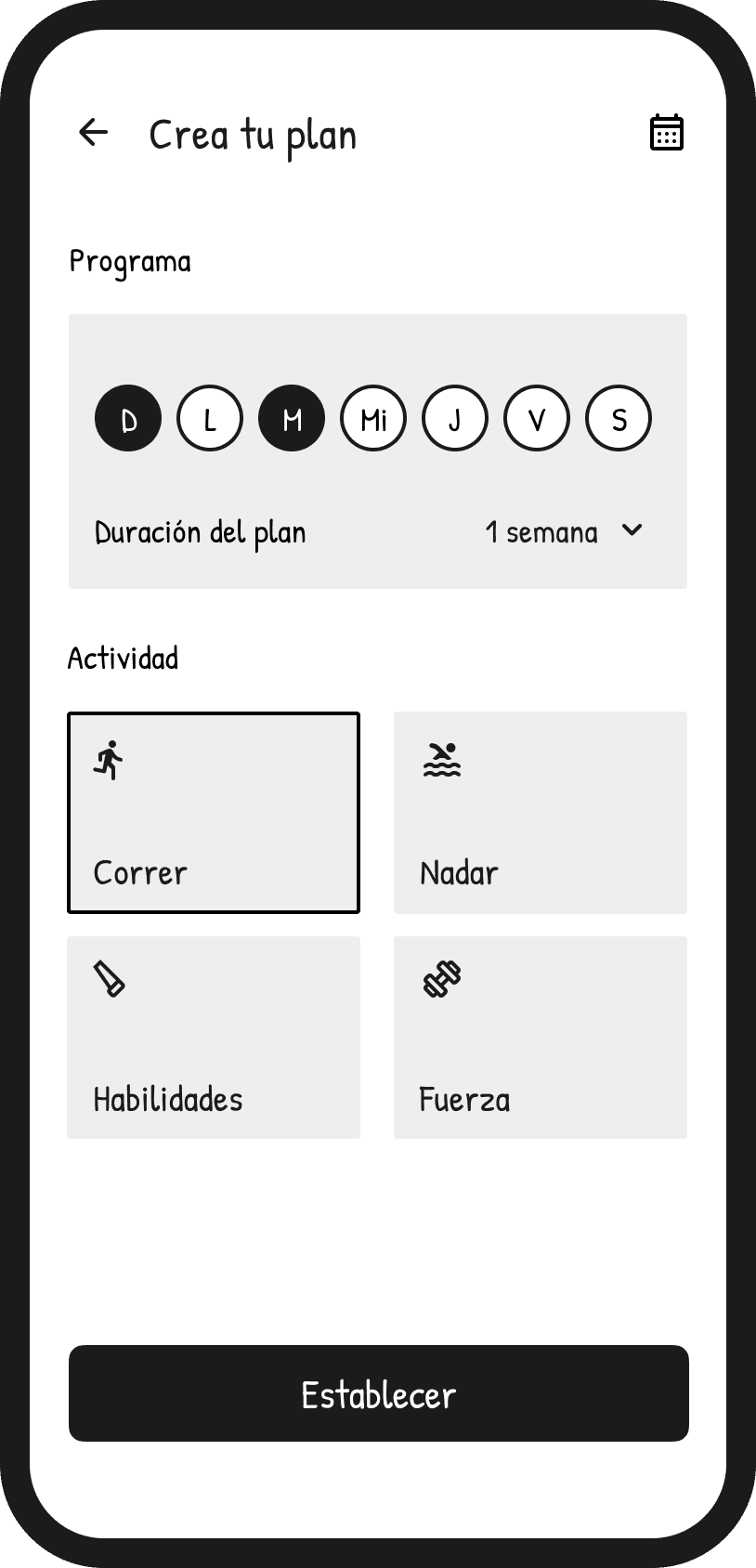Expand the 1 semana duration dropdown
The width and height of the screenshot is (756, 1568).
tap(565, 532)
